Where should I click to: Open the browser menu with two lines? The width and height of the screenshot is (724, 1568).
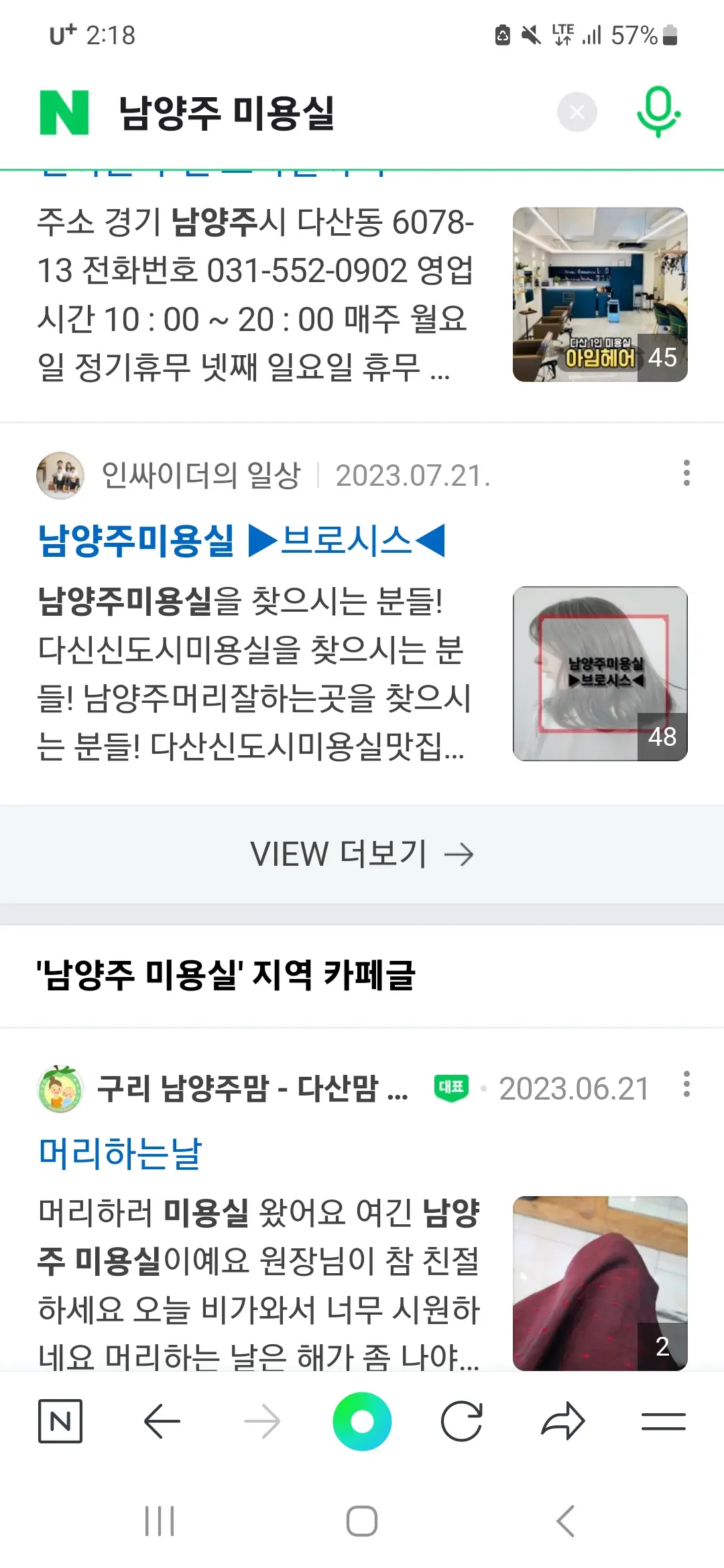[x=663, y=1421]
